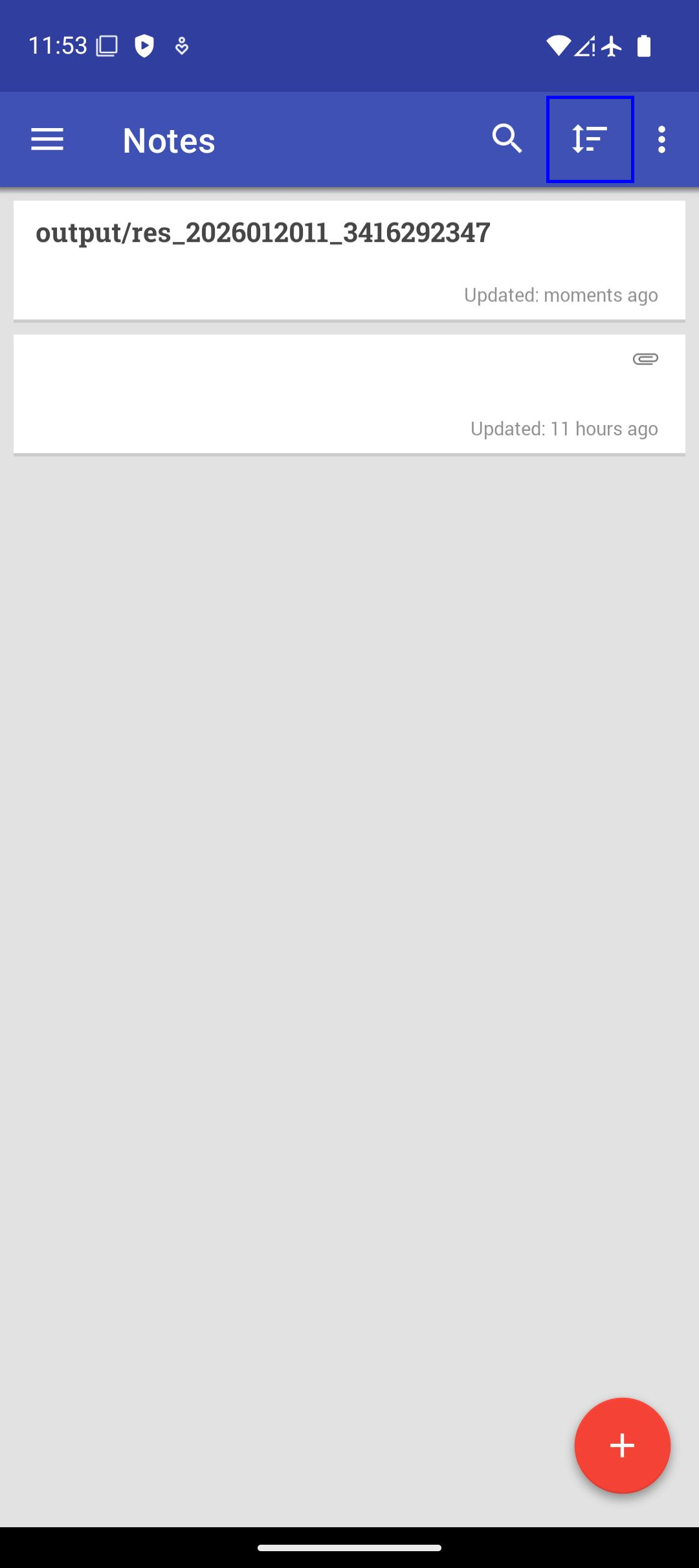699x1568 pixels.
Task: Open the navigation drawer menu
Action: (47, 140)
